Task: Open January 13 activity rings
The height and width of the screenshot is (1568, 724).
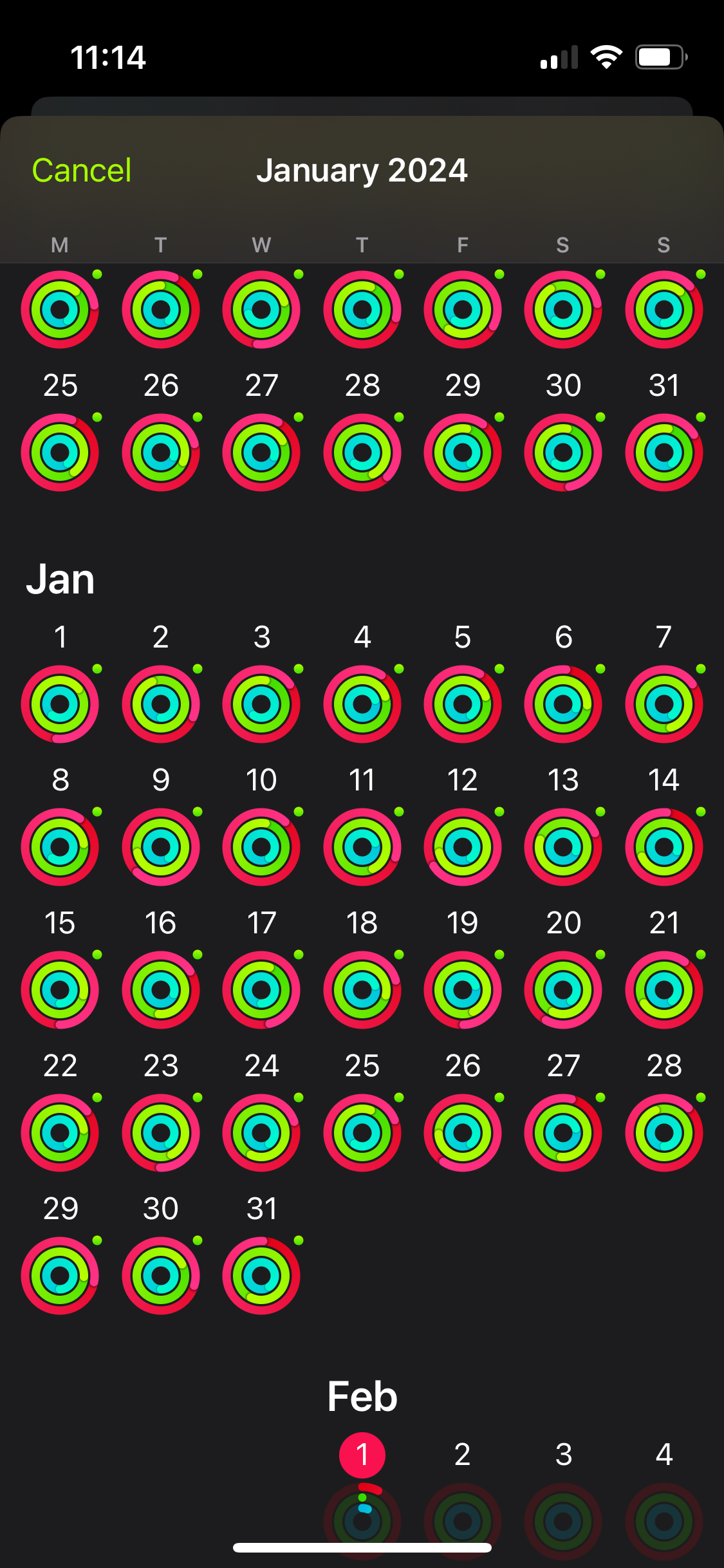Action: click(563, 846)
